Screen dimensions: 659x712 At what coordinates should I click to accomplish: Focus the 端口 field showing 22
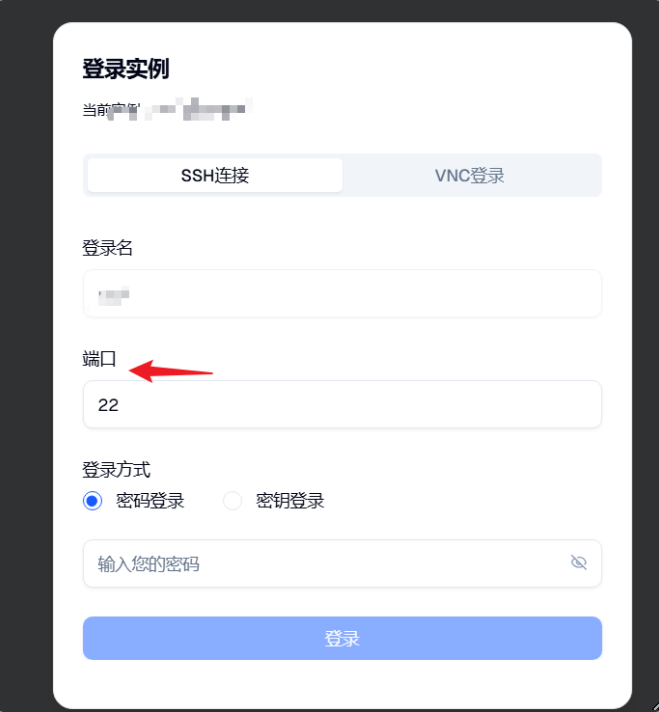(342, 405)
